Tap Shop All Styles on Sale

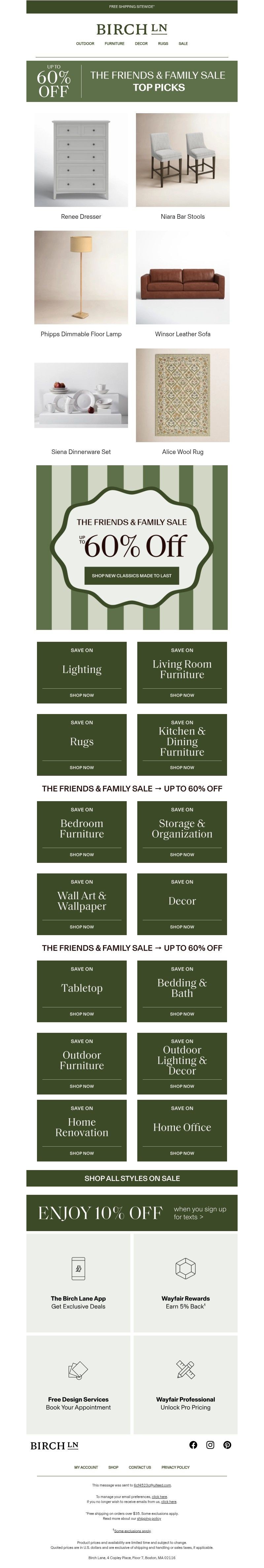[x=132, y=1178]
